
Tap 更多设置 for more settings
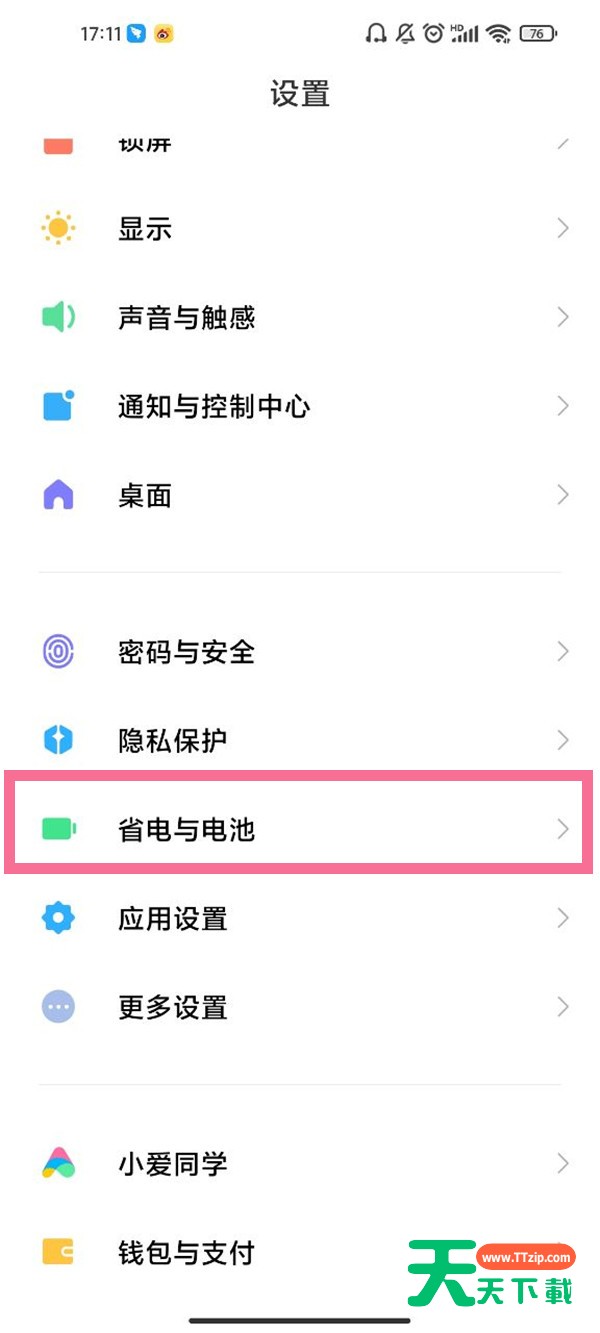[173, 1007]
